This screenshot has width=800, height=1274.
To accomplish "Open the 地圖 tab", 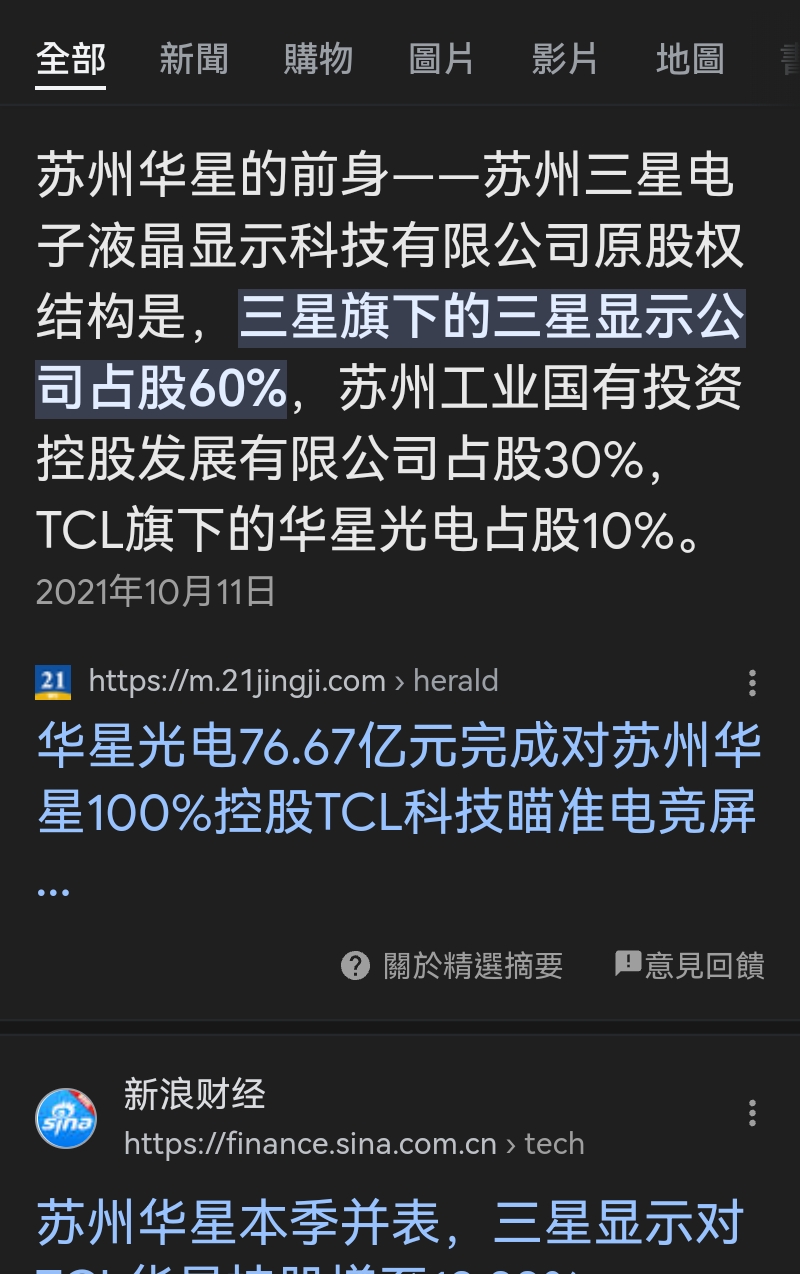I will pyautogui.click(x=690, y=60).
